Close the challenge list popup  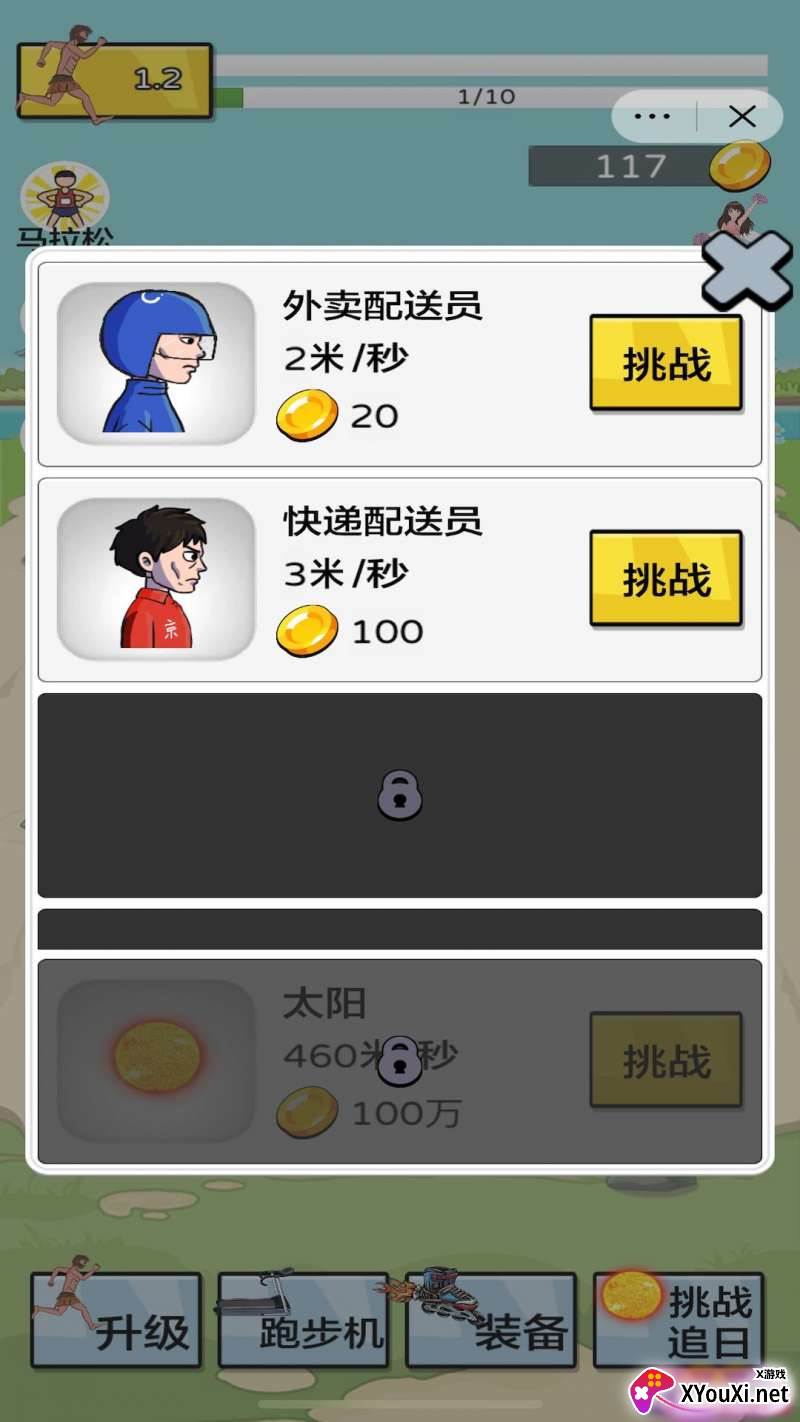click(x=746, y=268)
